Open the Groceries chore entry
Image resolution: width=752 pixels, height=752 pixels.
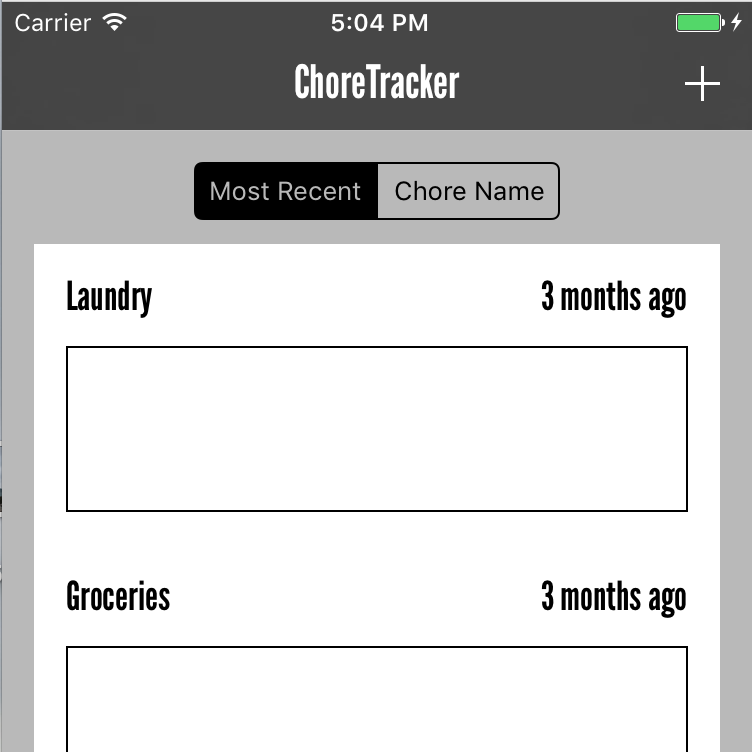118,597
